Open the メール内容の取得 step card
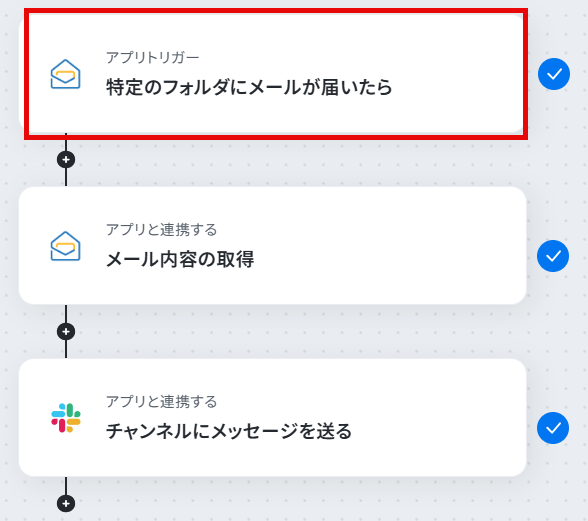The image size is (588, 521). coord(272,246)
